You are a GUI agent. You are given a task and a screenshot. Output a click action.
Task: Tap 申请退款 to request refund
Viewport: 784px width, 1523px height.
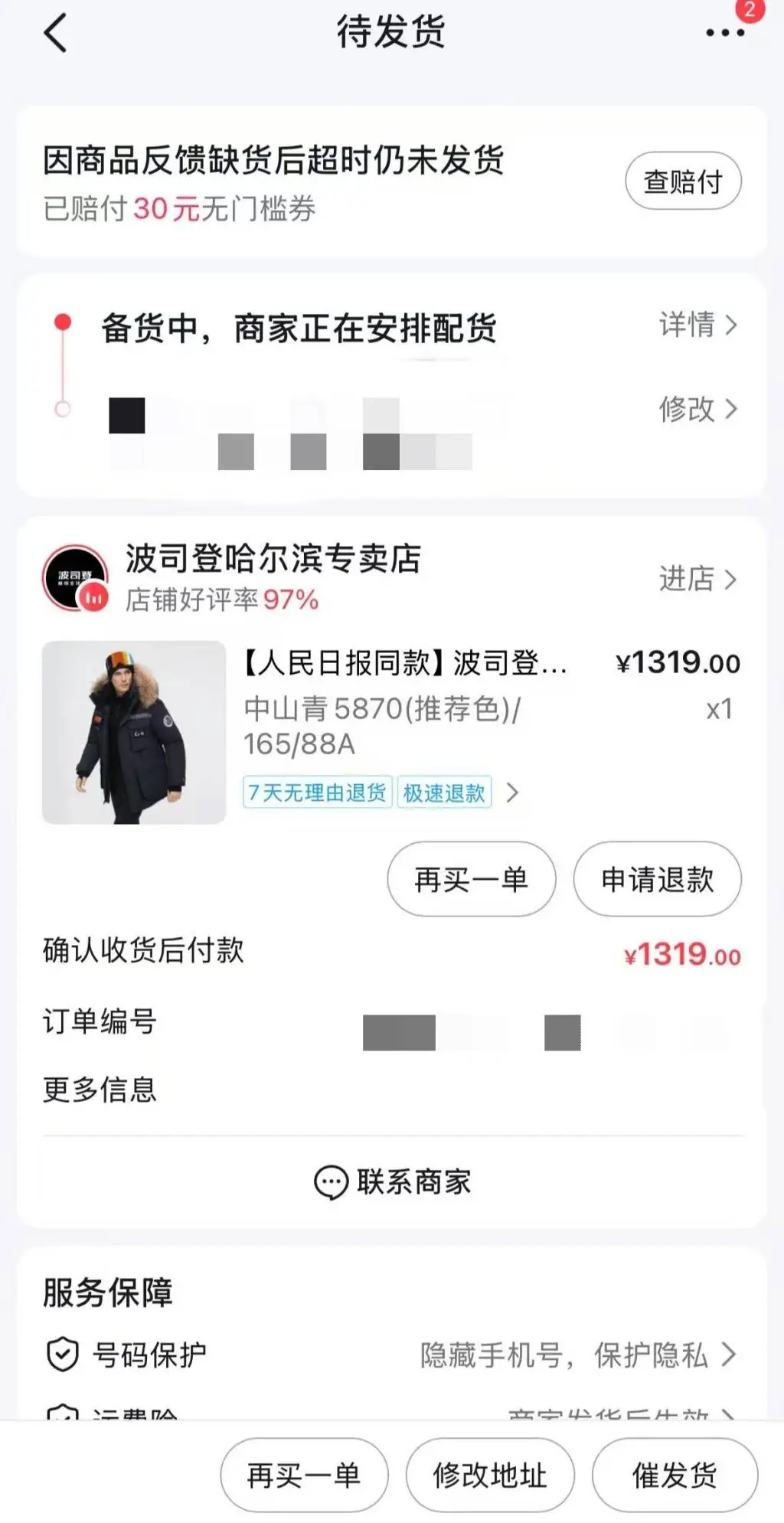tap(657, 879)
